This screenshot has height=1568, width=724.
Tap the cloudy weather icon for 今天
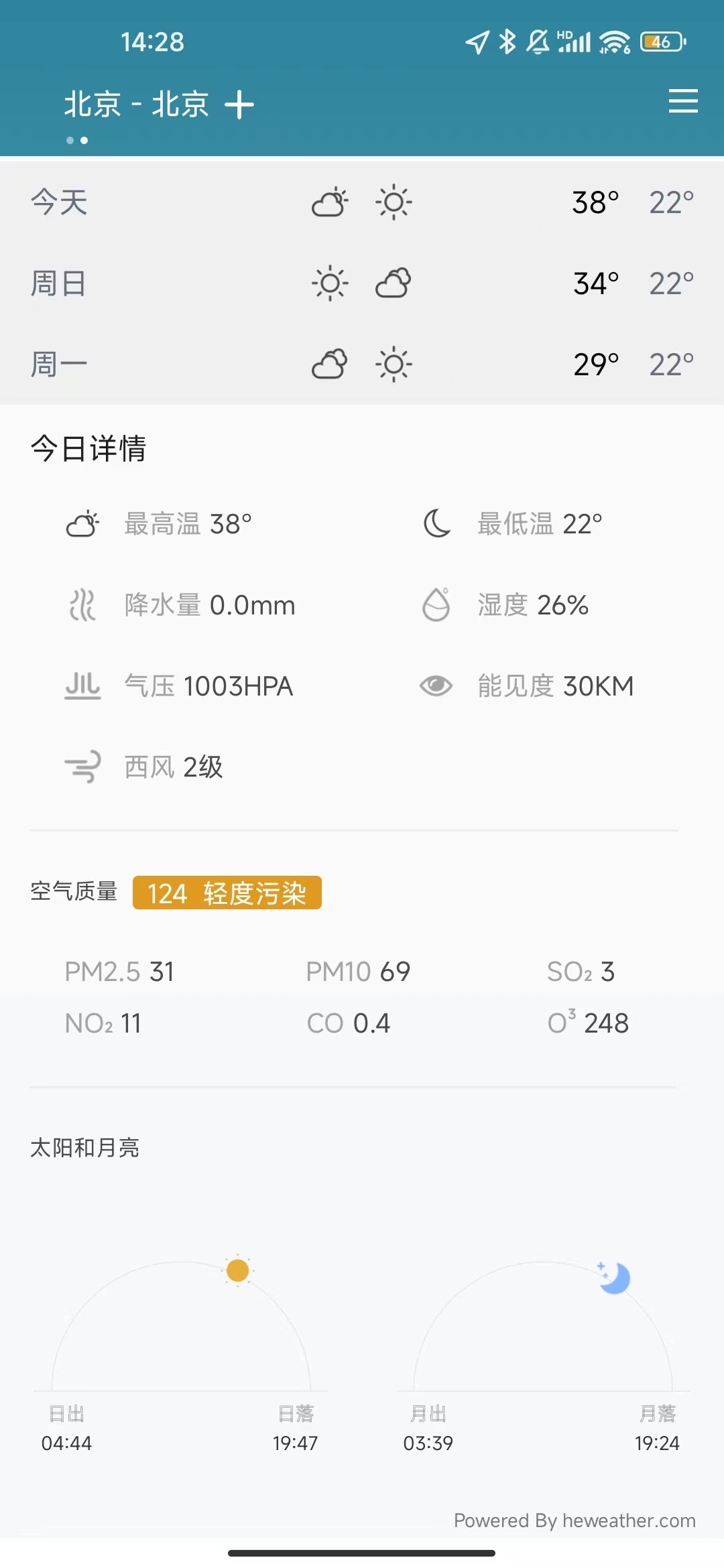coord(328,202)
